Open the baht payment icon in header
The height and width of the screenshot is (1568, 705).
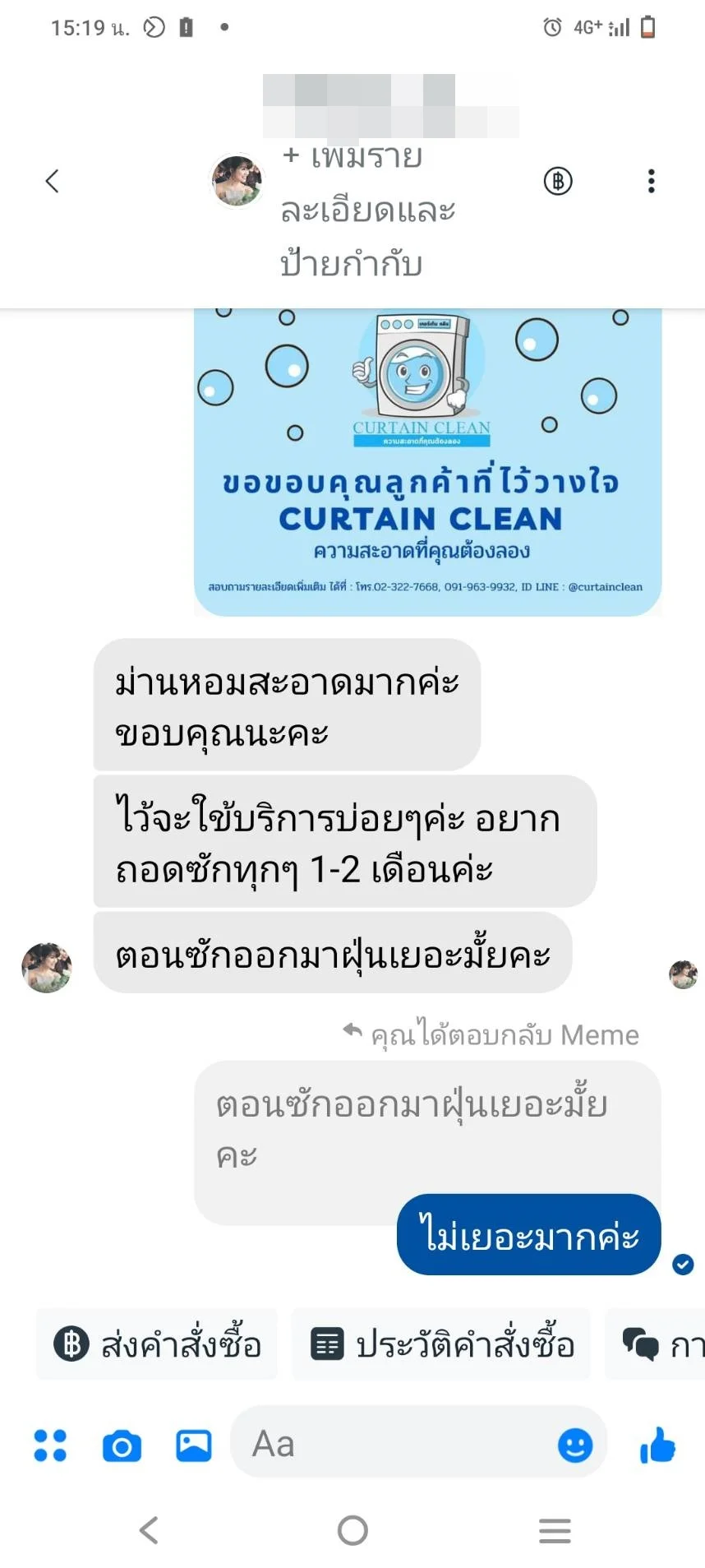pyautogui.click(x=558, y=181)
